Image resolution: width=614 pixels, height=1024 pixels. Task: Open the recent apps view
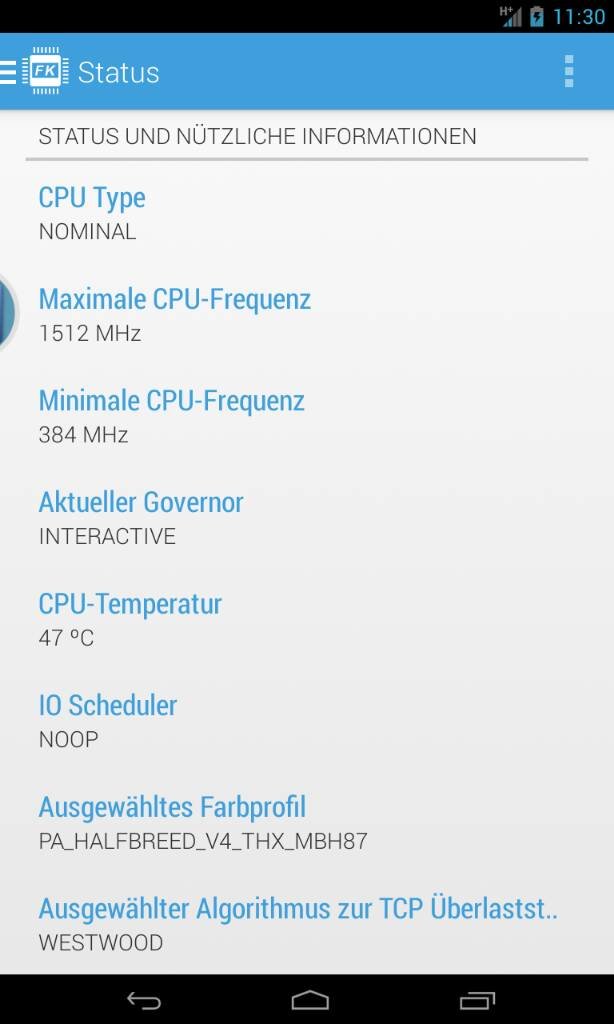click(477, 1000)
